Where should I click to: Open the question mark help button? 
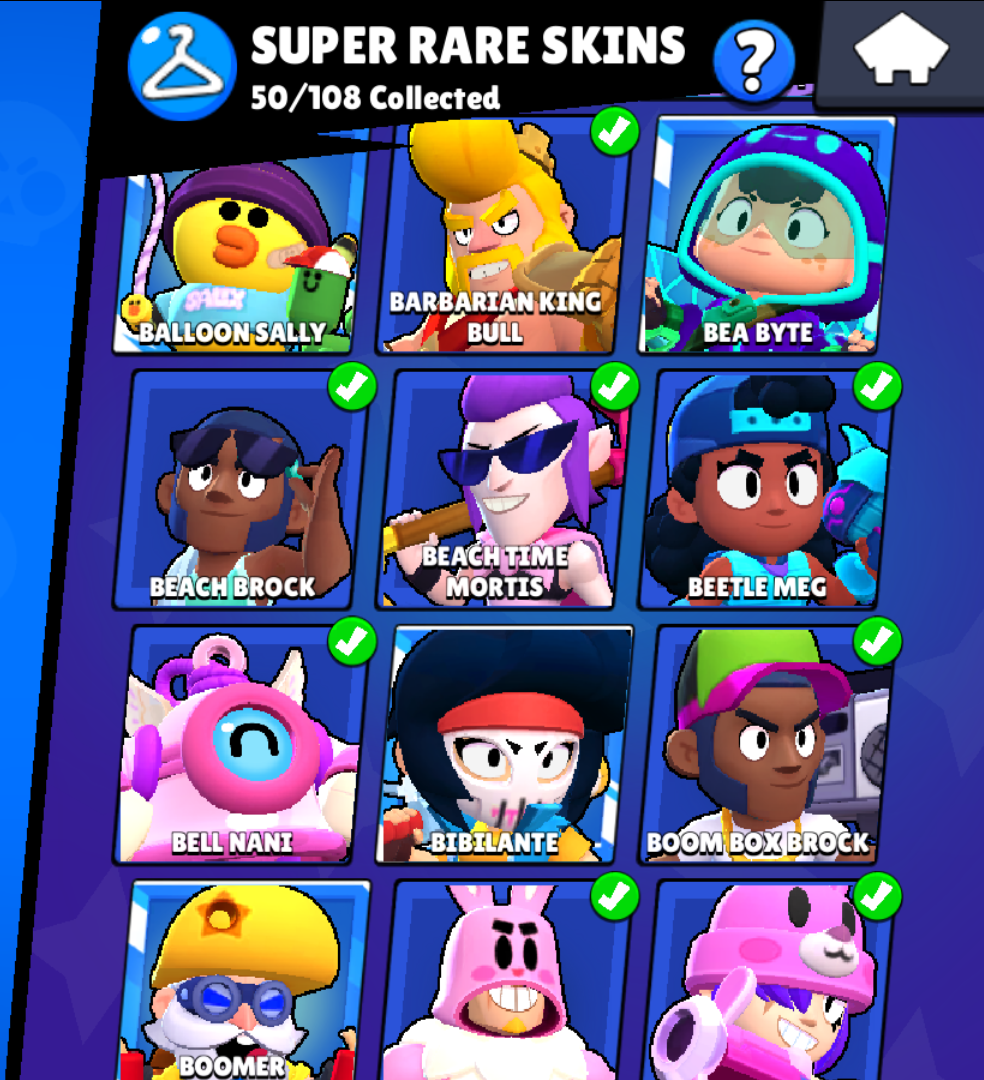point(754,60)
